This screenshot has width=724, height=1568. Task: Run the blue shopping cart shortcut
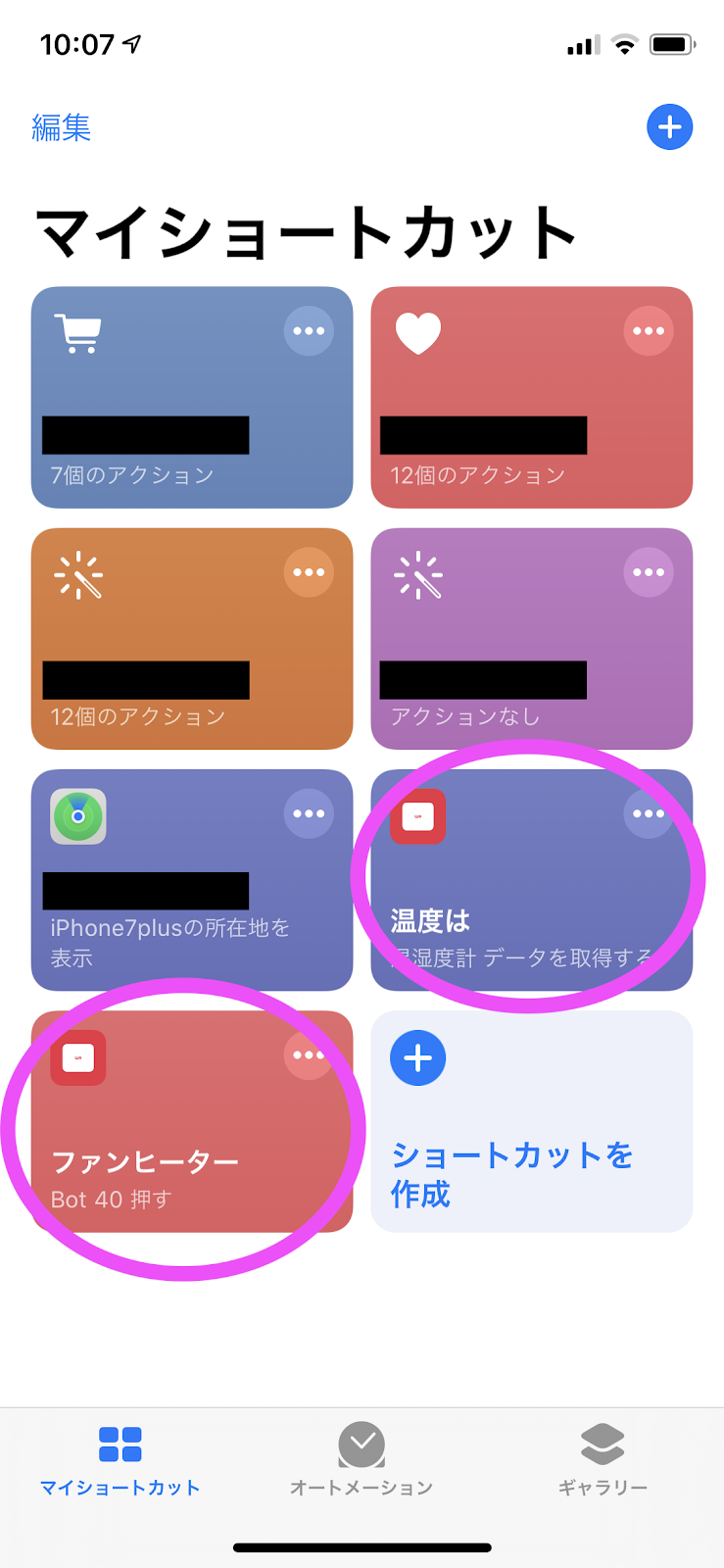point(192,397)
